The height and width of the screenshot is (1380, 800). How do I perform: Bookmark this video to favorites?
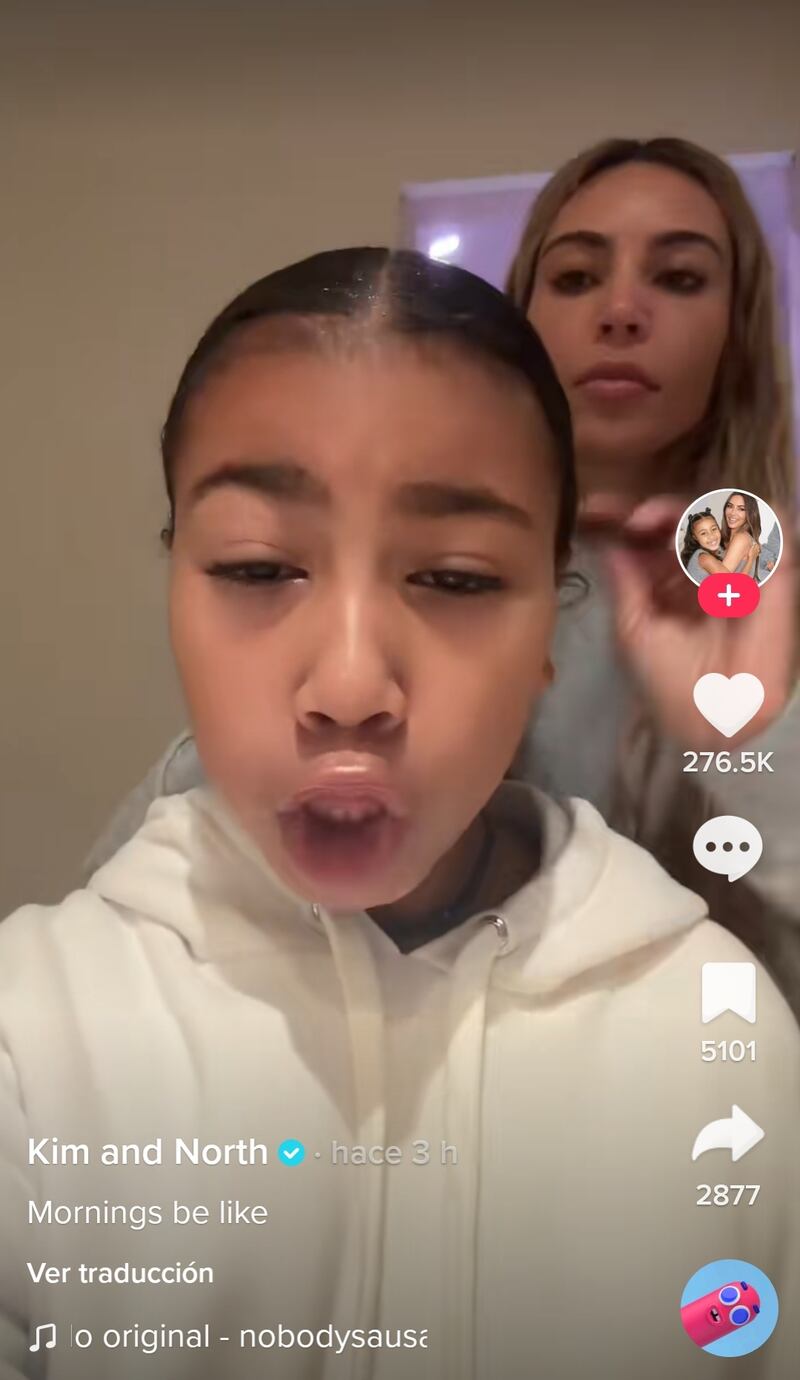(728, 992)
